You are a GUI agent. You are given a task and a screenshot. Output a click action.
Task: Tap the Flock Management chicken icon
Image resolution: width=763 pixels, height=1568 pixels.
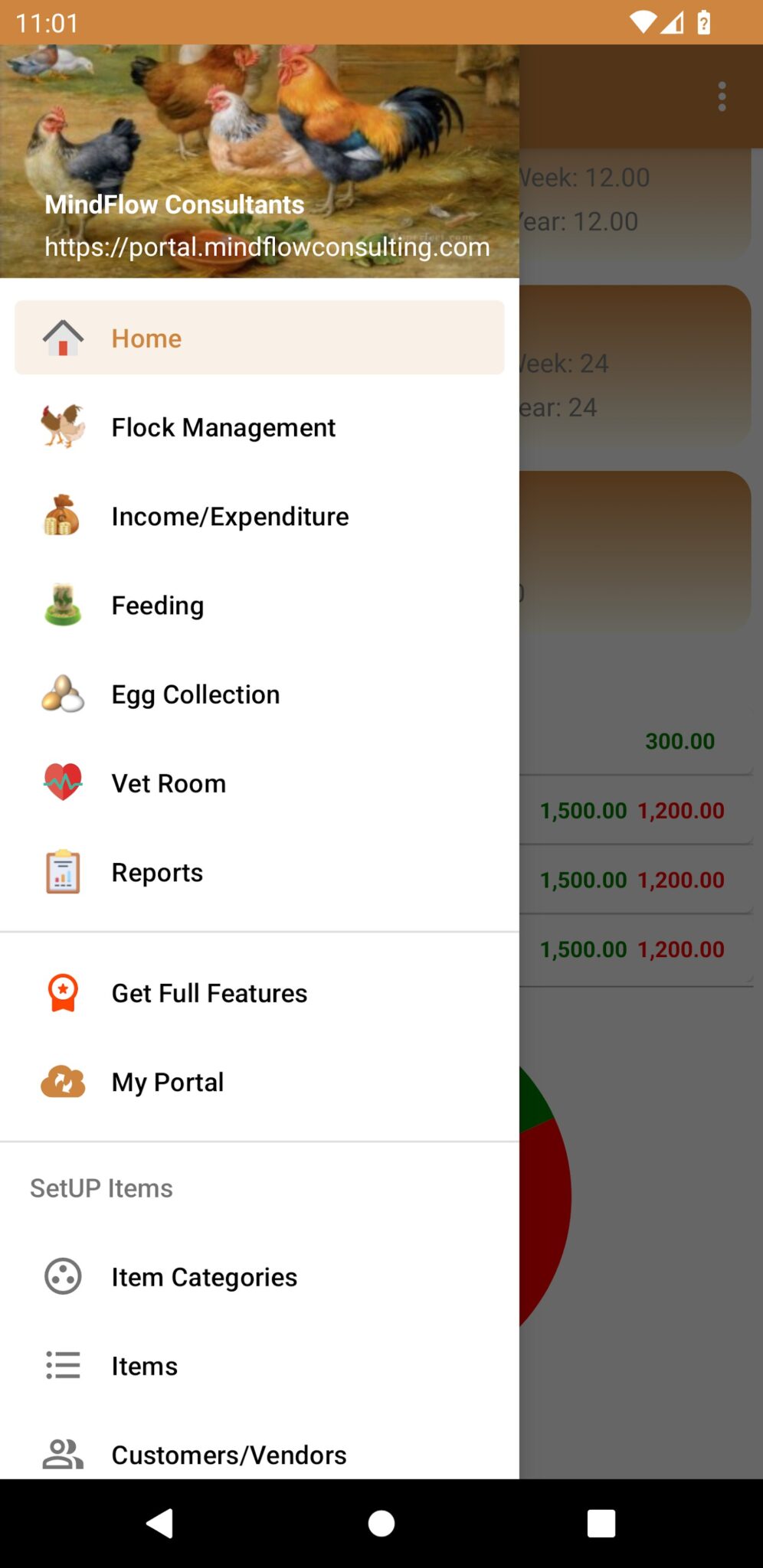click(62, 426)
